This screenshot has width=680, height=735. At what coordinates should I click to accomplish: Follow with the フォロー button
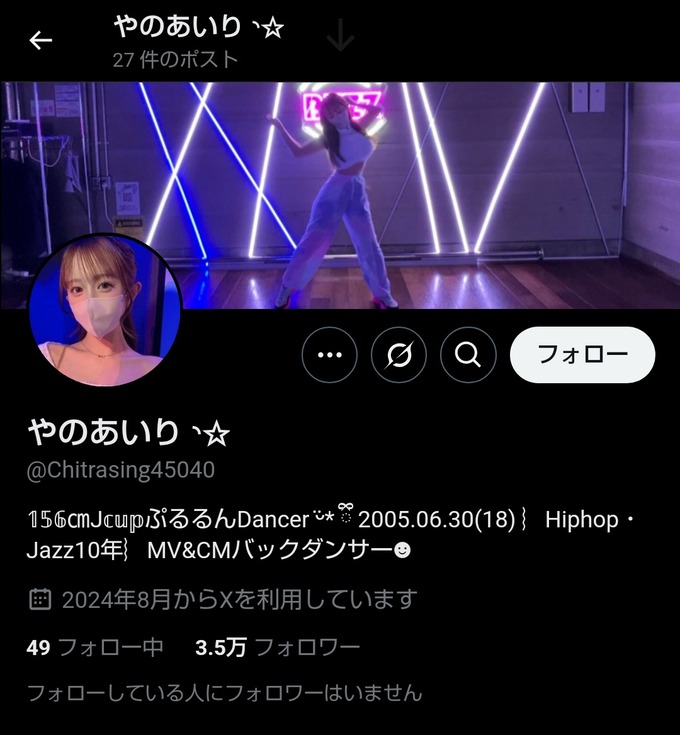click(x=582, y=354)
